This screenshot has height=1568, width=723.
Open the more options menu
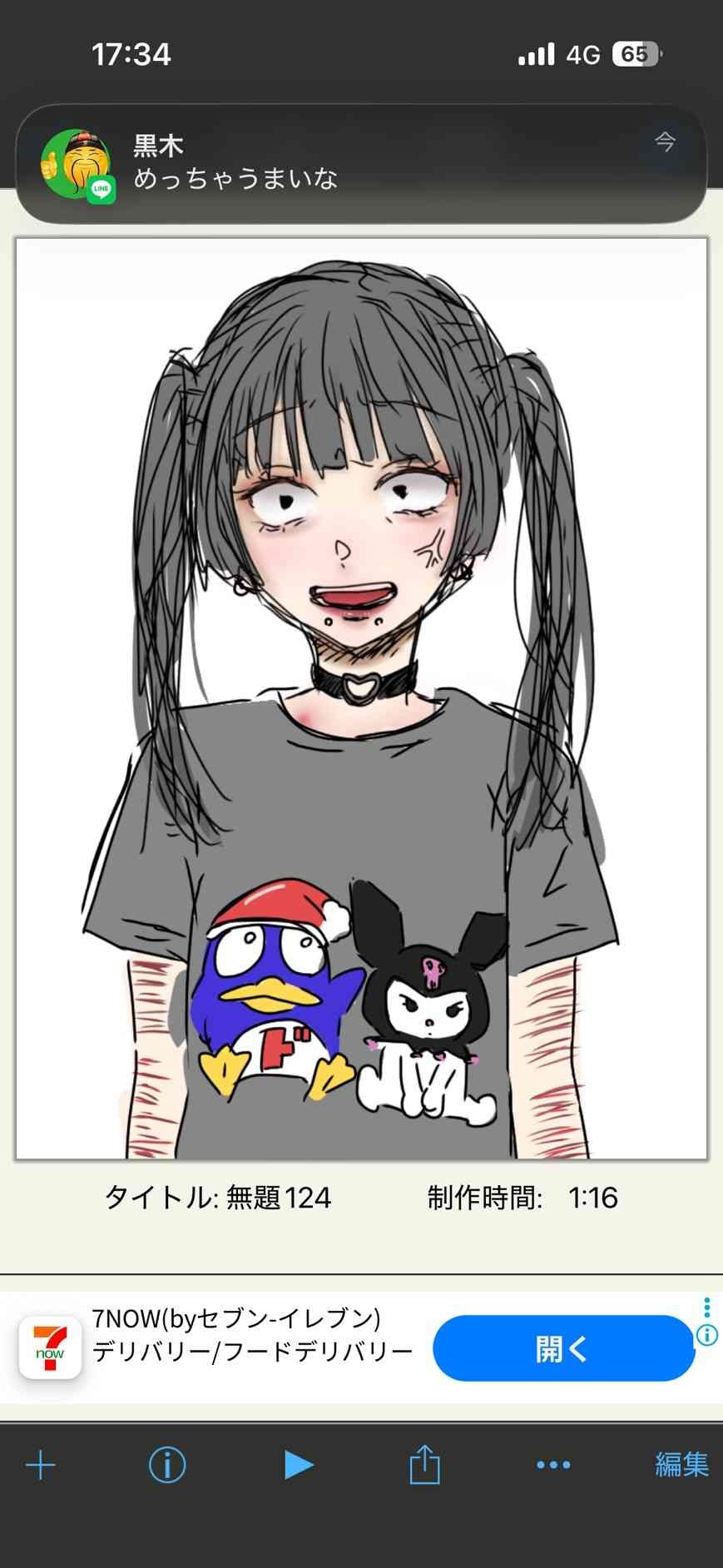point(553,1466)
